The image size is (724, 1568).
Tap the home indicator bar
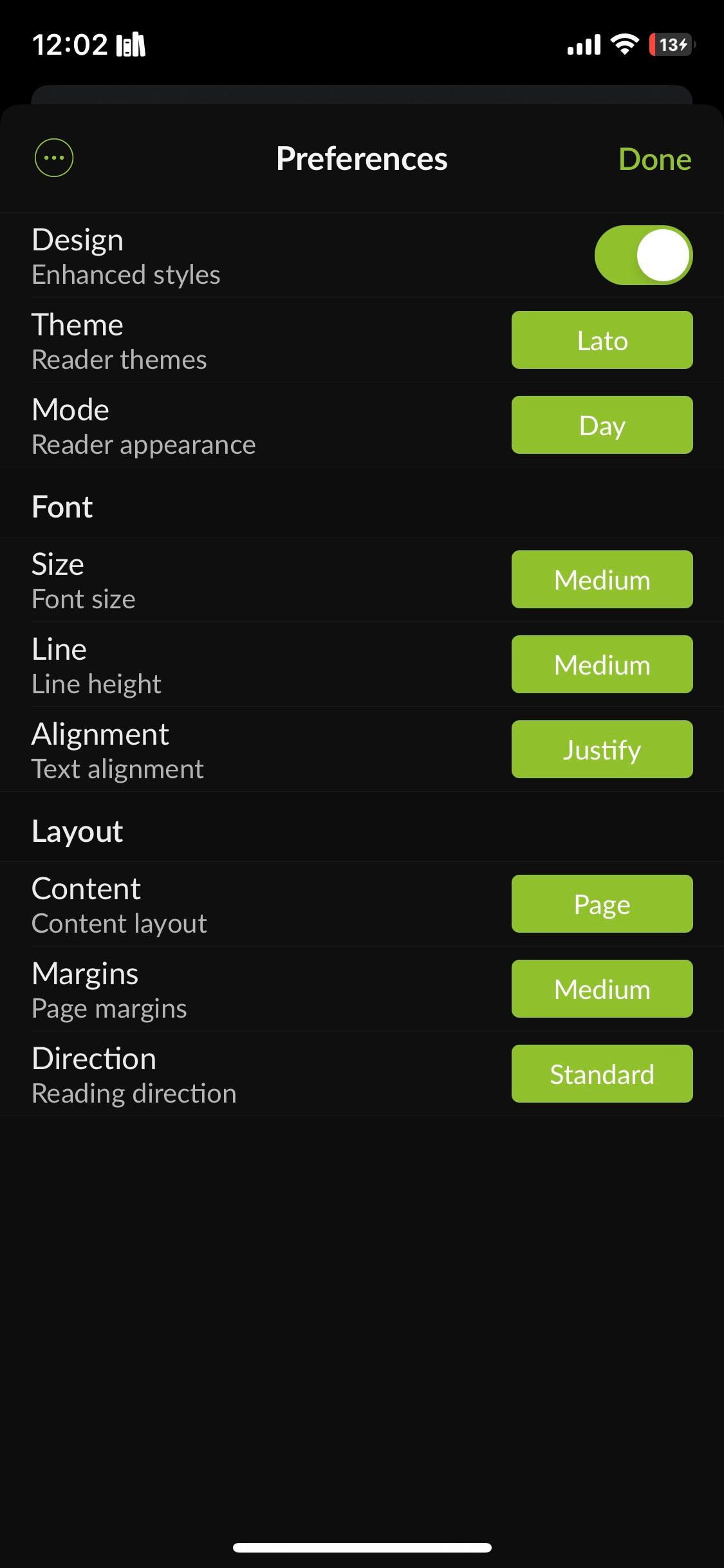(x=362, y=1547)
